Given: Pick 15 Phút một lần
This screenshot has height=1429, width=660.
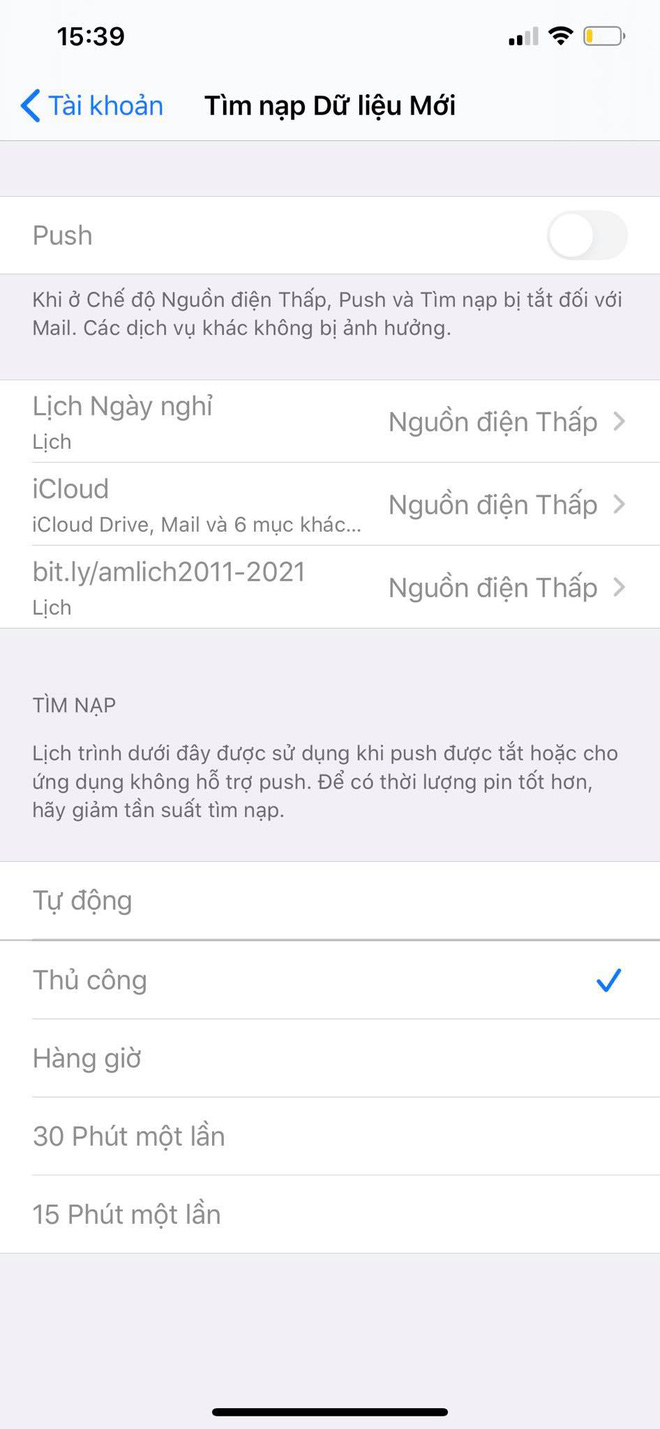Looking at the screenshot, I should tap(330, 1214).
